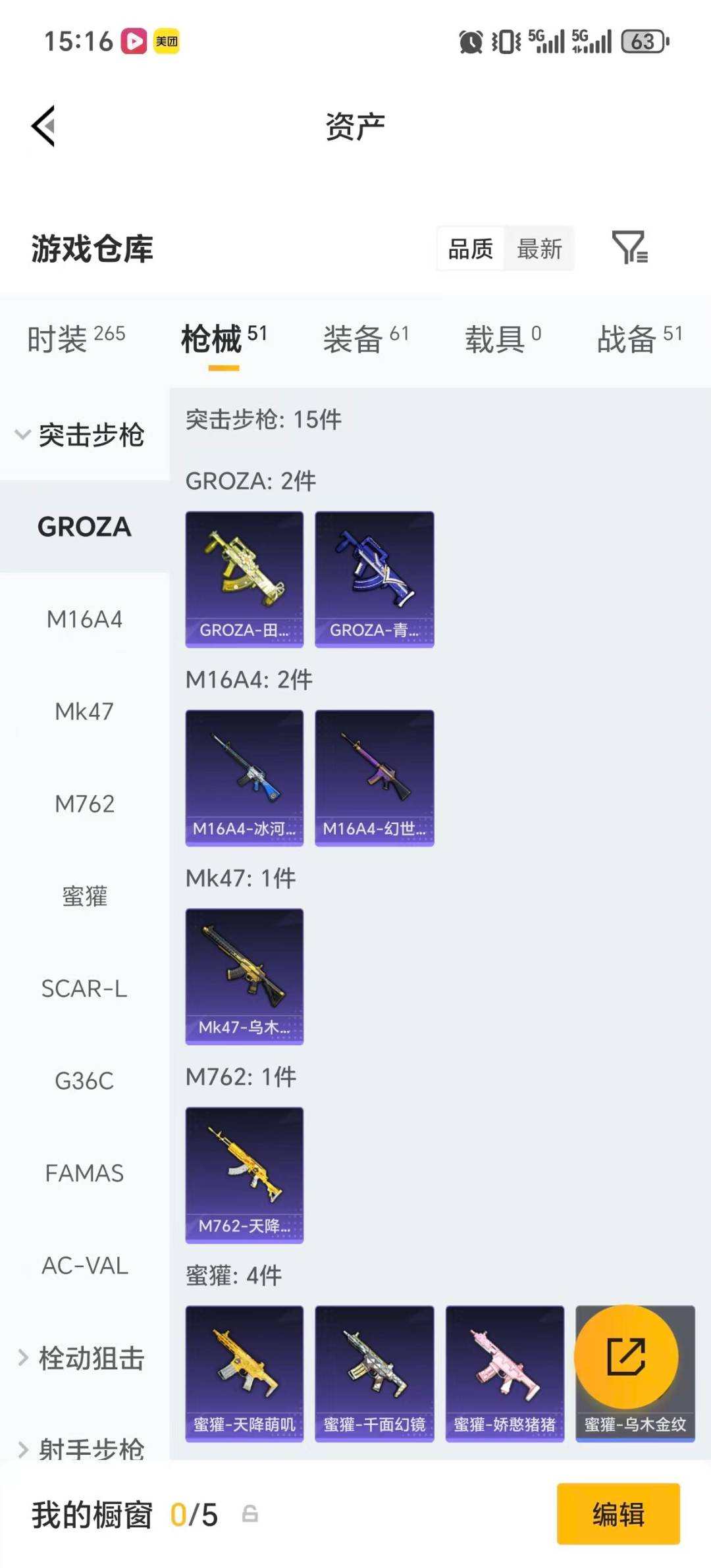Open the M16A4-冰河 skin thumbnail

coord(244,777)
